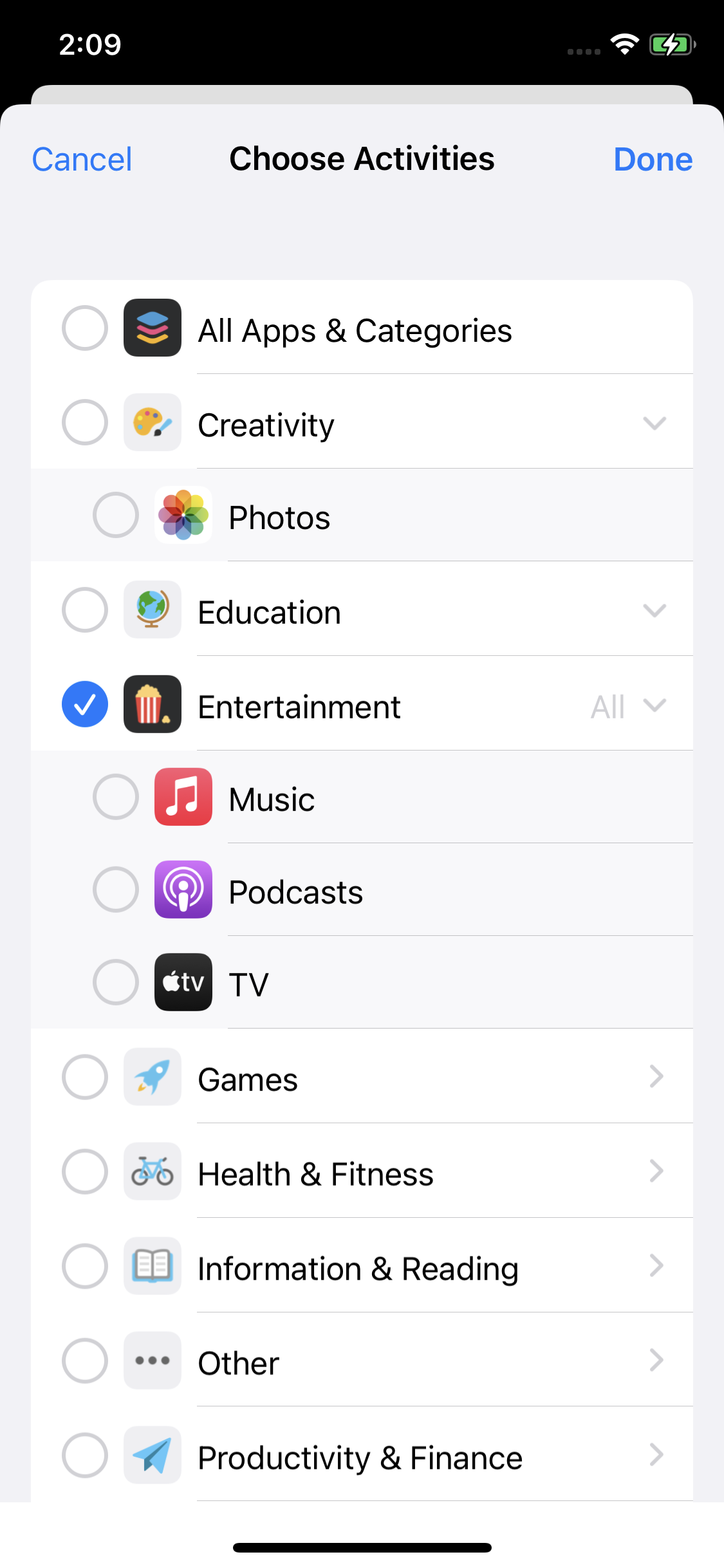The image size is (724, 1568).
Task: Check the Health & Fitness category
Action: coord(85,1172)
